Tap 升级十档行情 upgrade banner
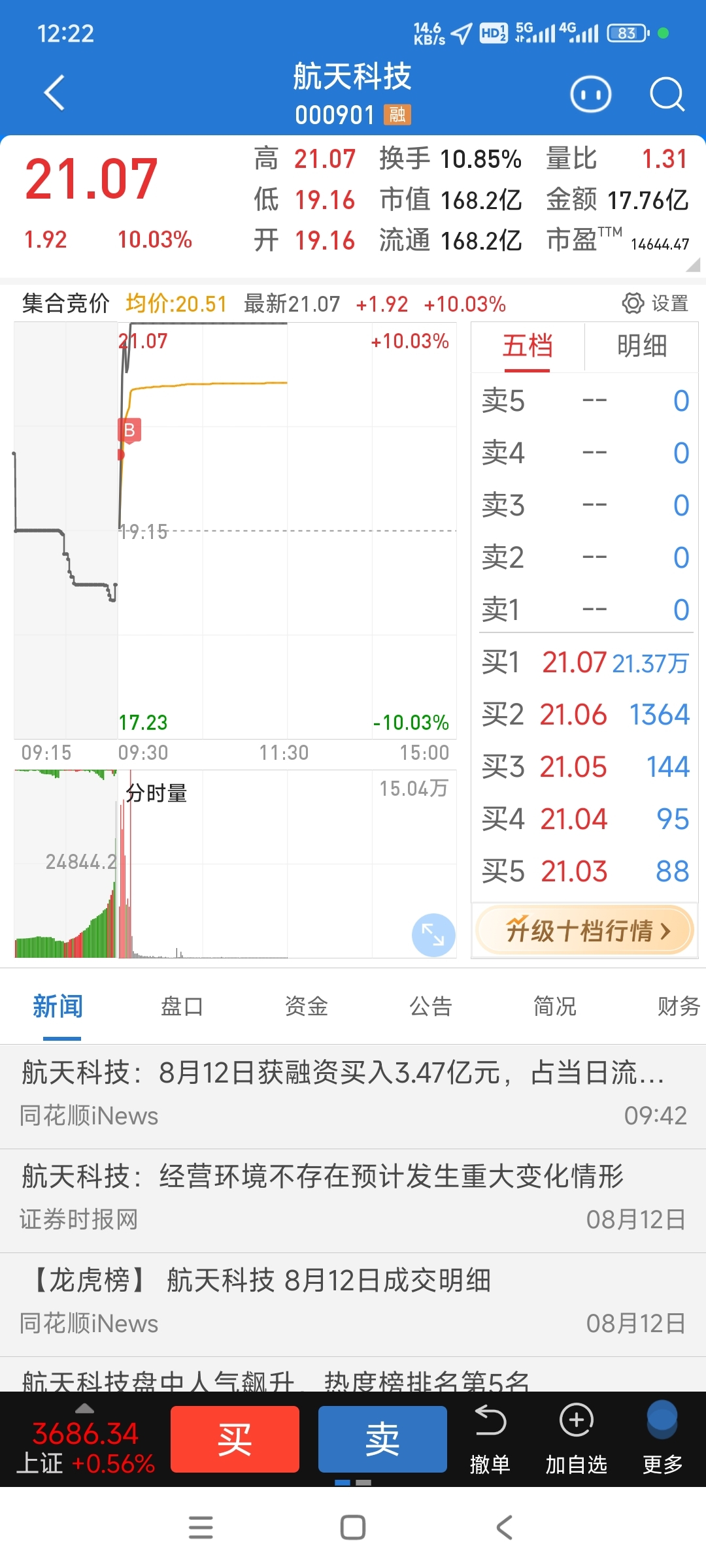 coord(585,930)
